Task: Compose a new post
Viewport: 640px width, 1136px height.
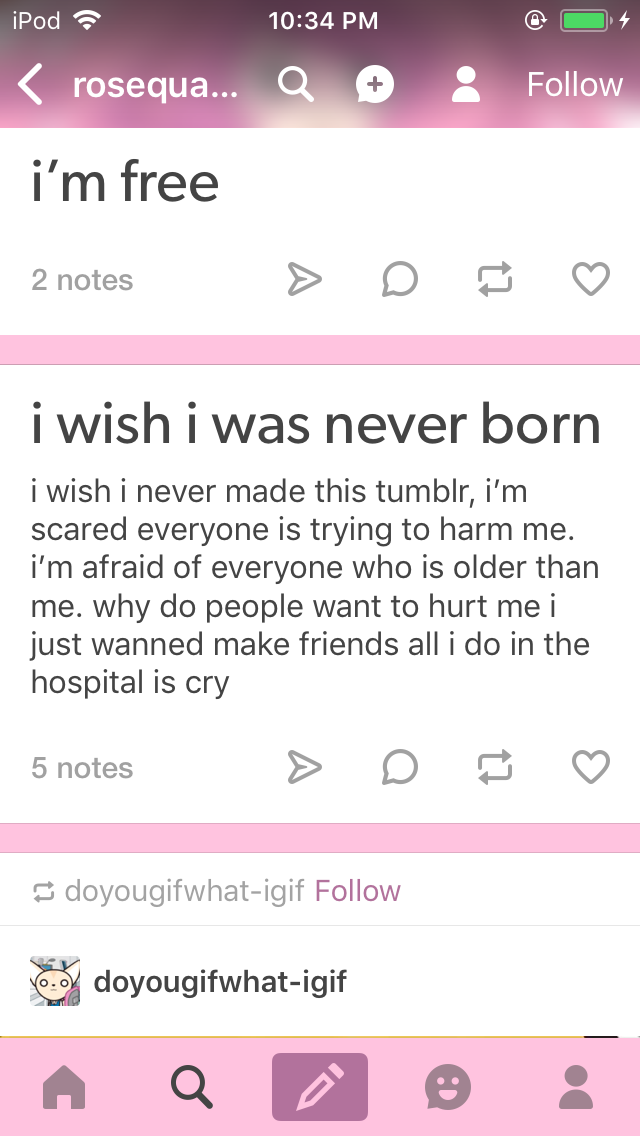Action: tap(319, 1087)
